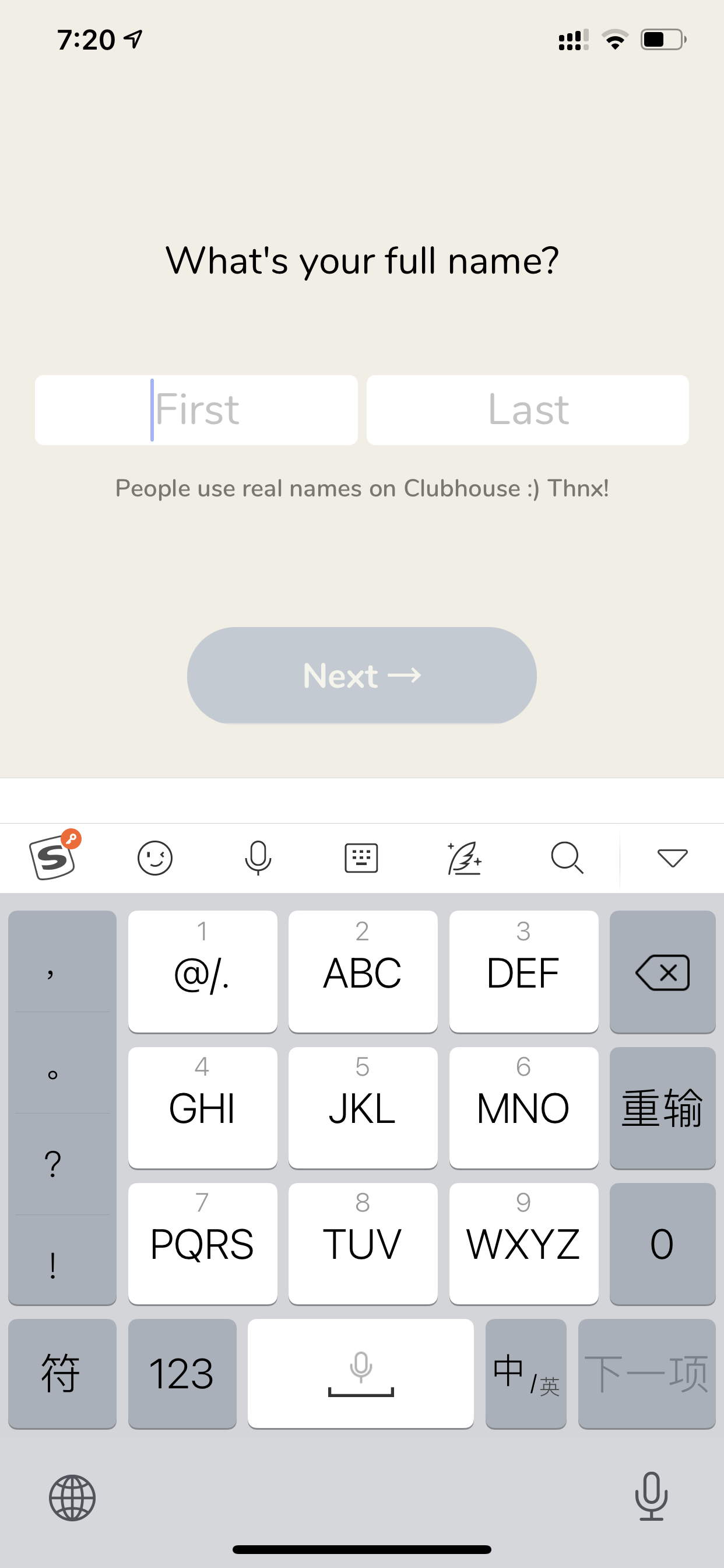The height and width of the screenshot is (1568, 724).
Task: Open the Sogou keyboard logo menu
Action: [54, 856]
